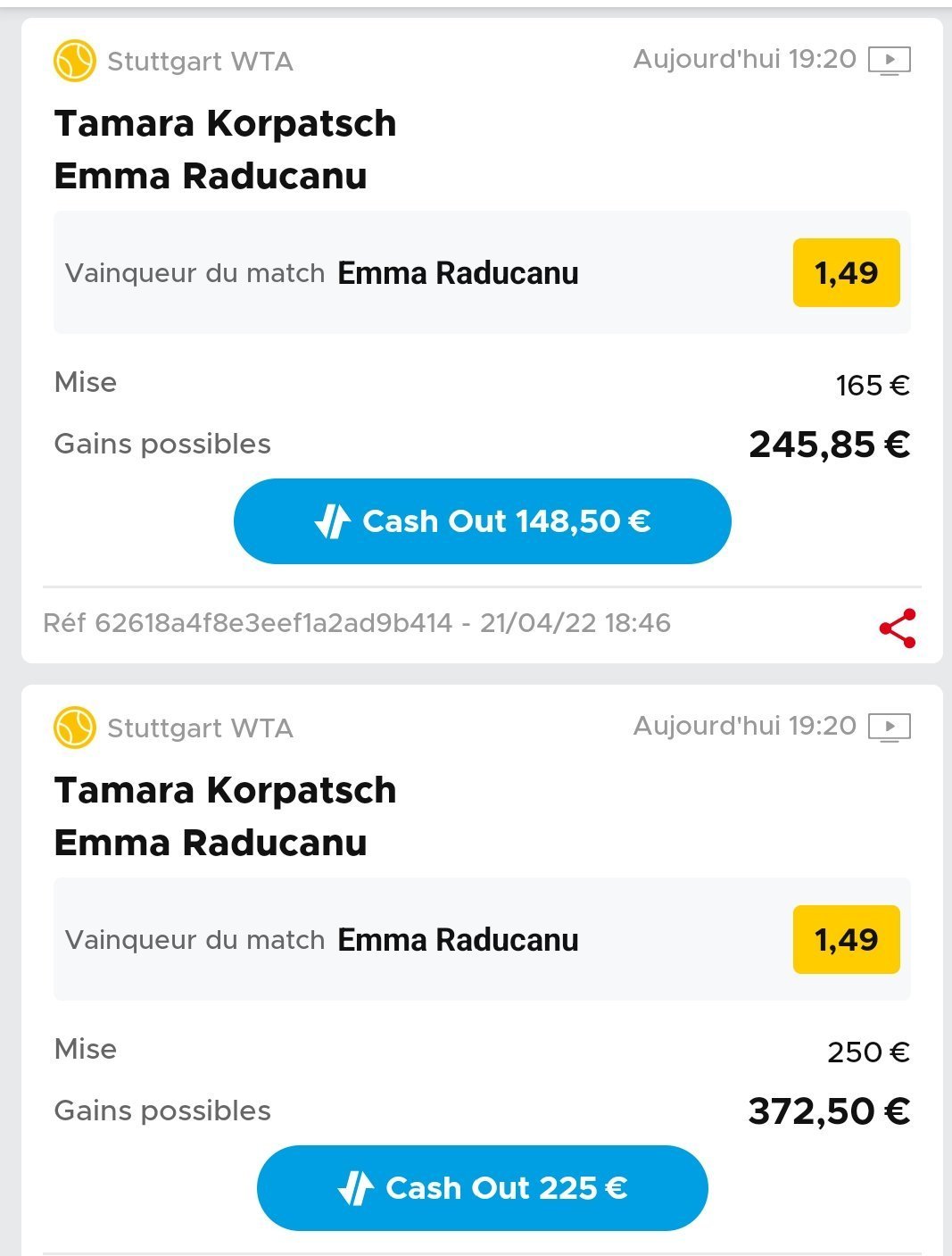Cash out the 250 € bet for 225 €

pyautogui.click(x=482, y=1188)
